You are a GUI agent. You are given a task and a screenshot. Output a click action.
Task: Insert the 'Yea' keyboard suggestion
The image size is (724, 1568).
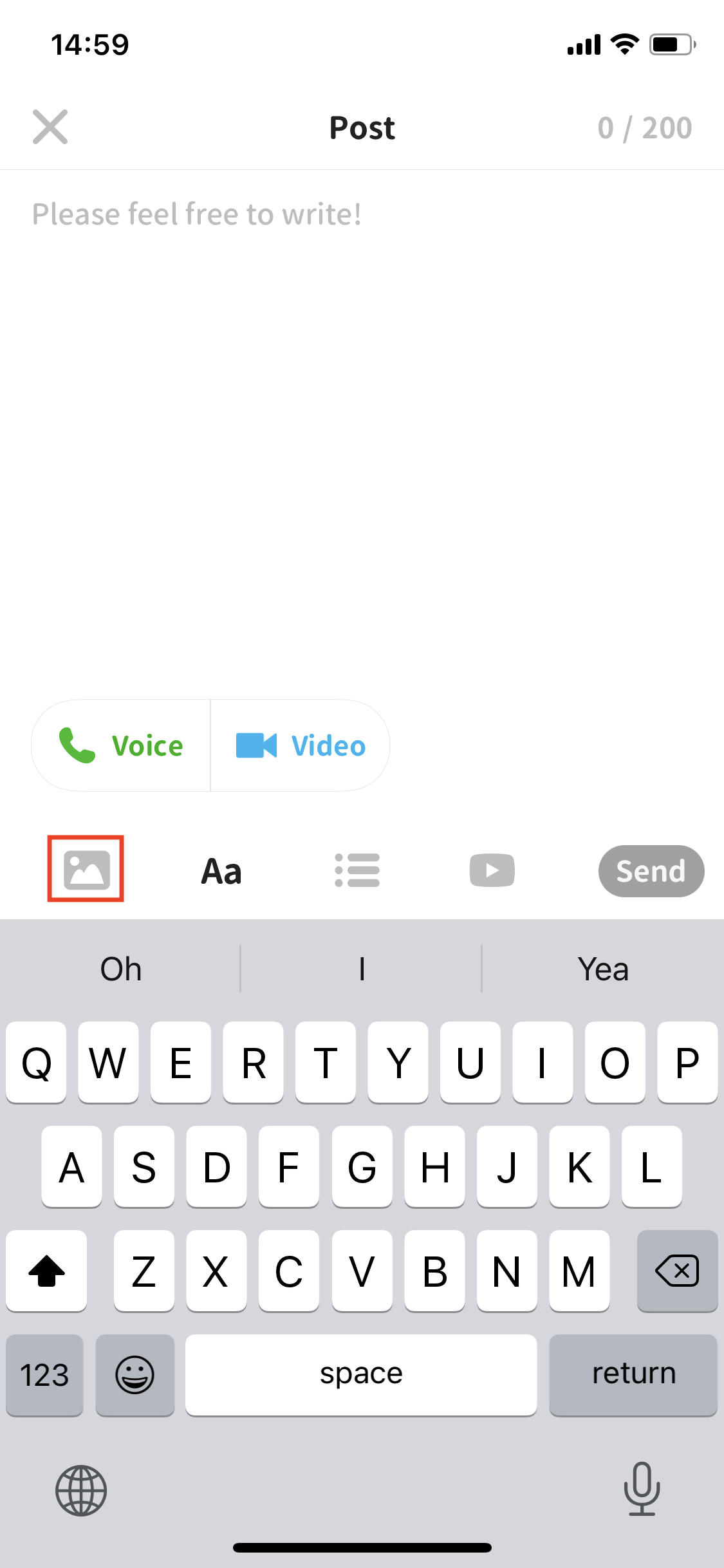pyautogui.click(x=602, y=969)
